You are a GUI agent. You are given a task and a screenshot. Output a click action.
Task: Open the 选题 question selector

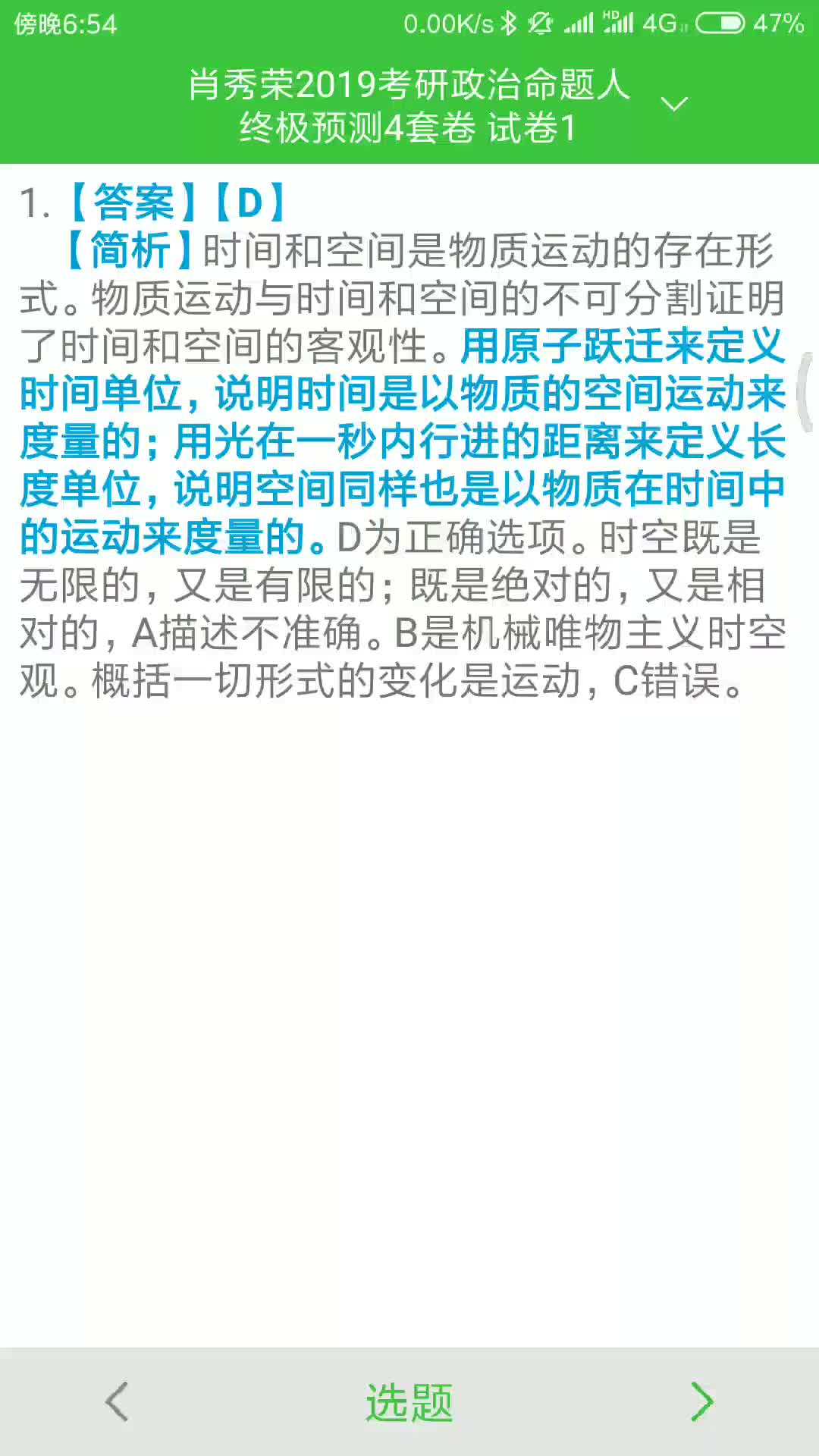click(409, 1403)
